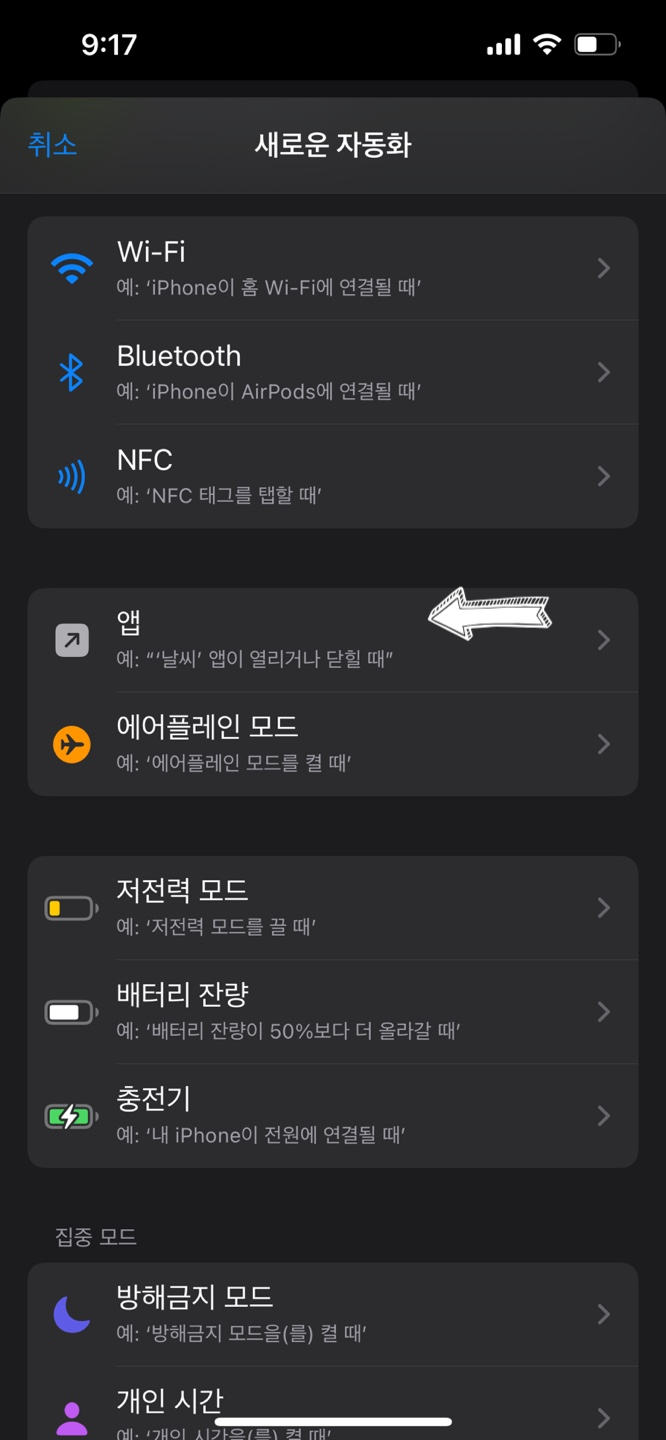Image resolution: width=666 pixels, height=1440 pixels.
Task: Select the 충전기 trigger row
Action: coord(332,1116)
